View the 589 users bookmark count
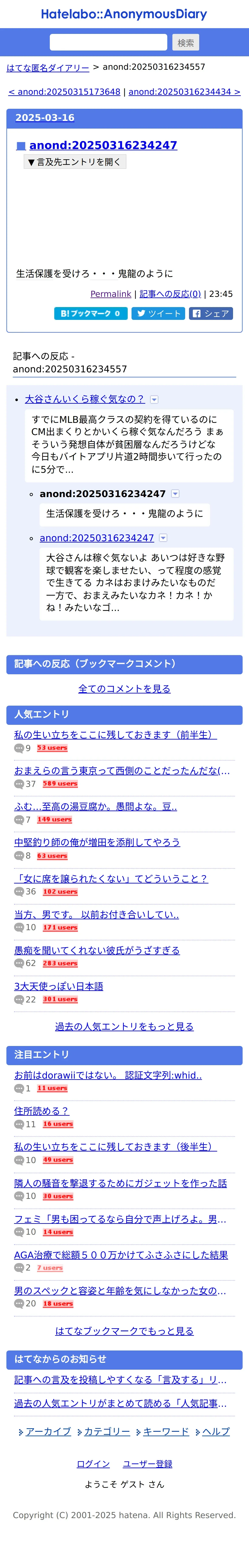 [x=60, y=784]
